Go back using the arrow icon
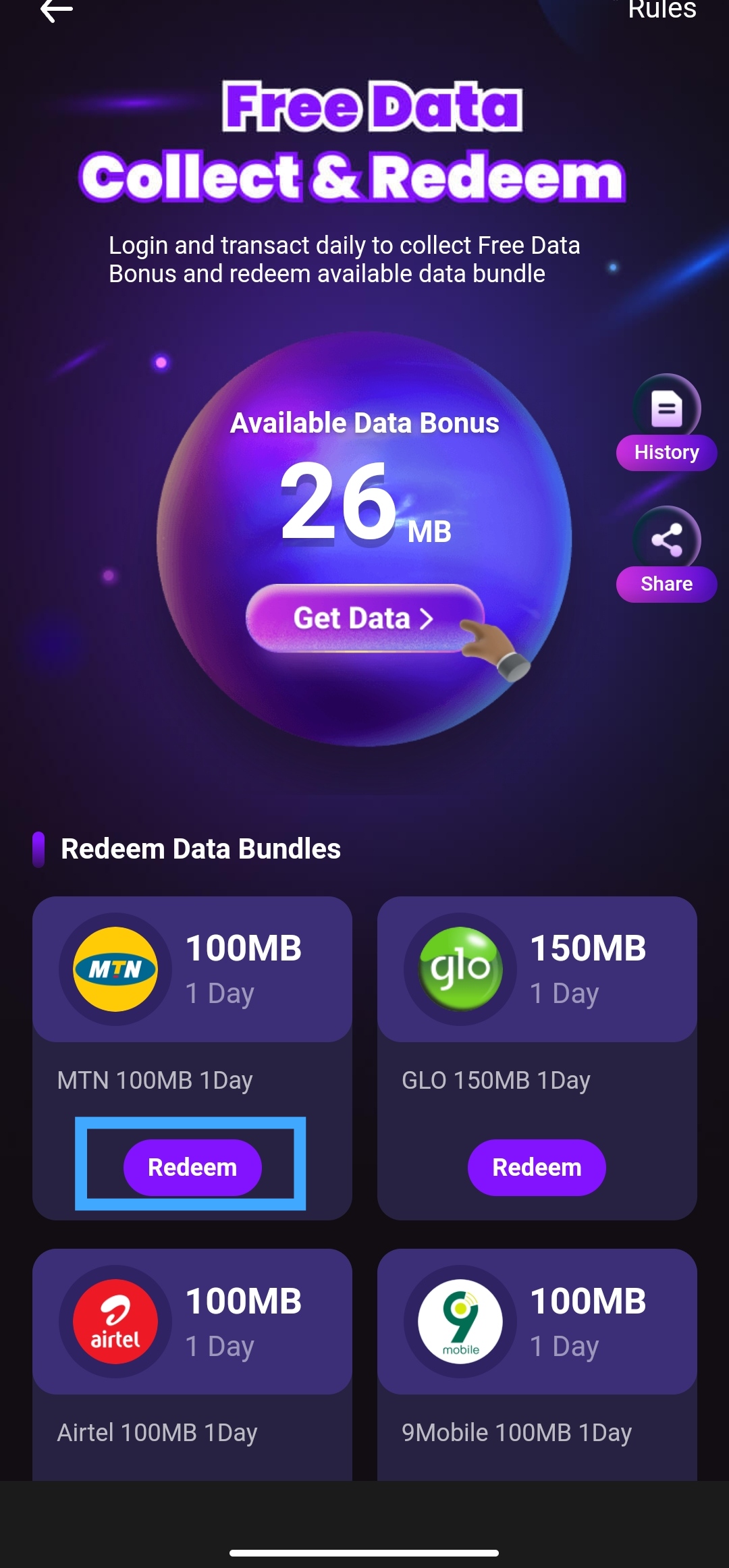729x1568 pixels. coord(57,10)
